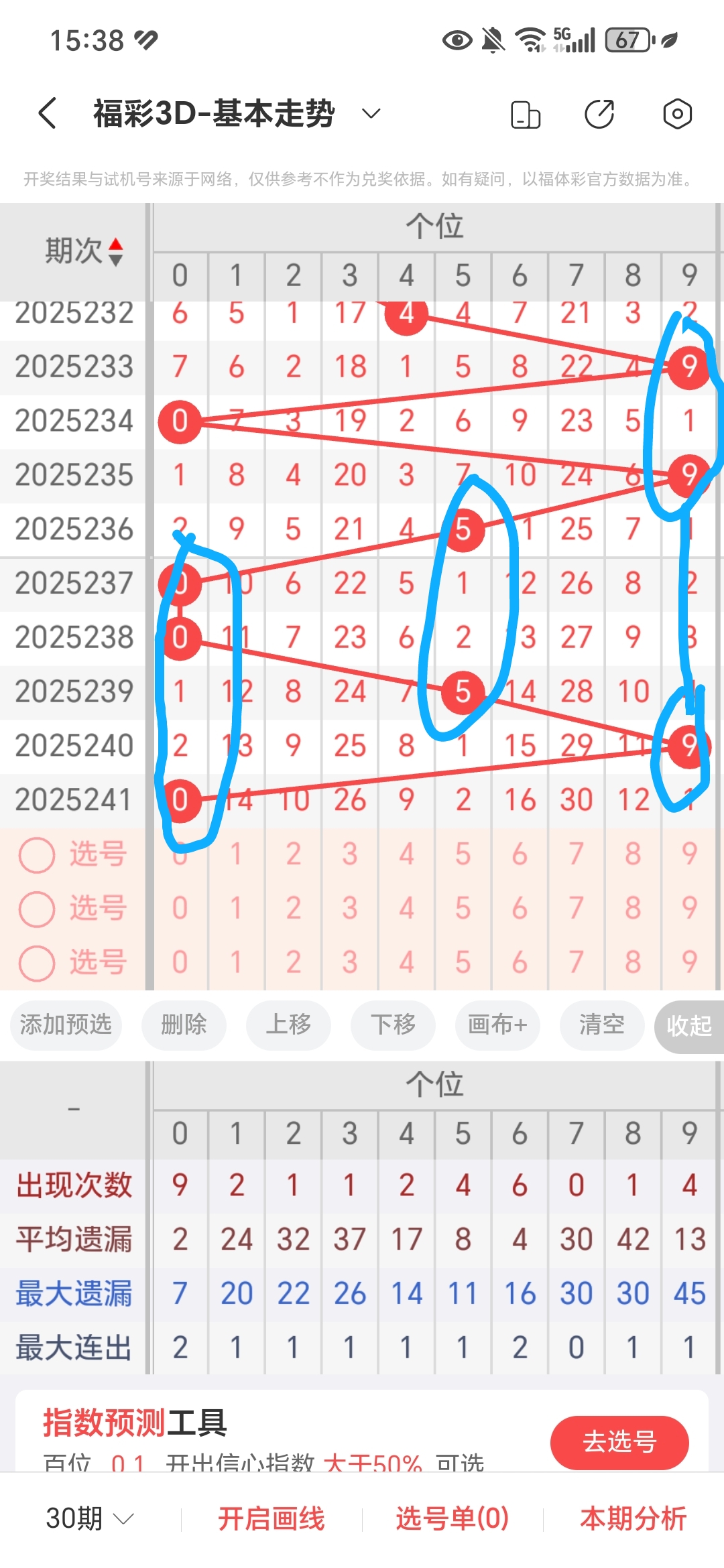Open the dropdown next to 福彩3D-基本走势 title
This screenshot has width=724, height=1568.
[371, 113]
